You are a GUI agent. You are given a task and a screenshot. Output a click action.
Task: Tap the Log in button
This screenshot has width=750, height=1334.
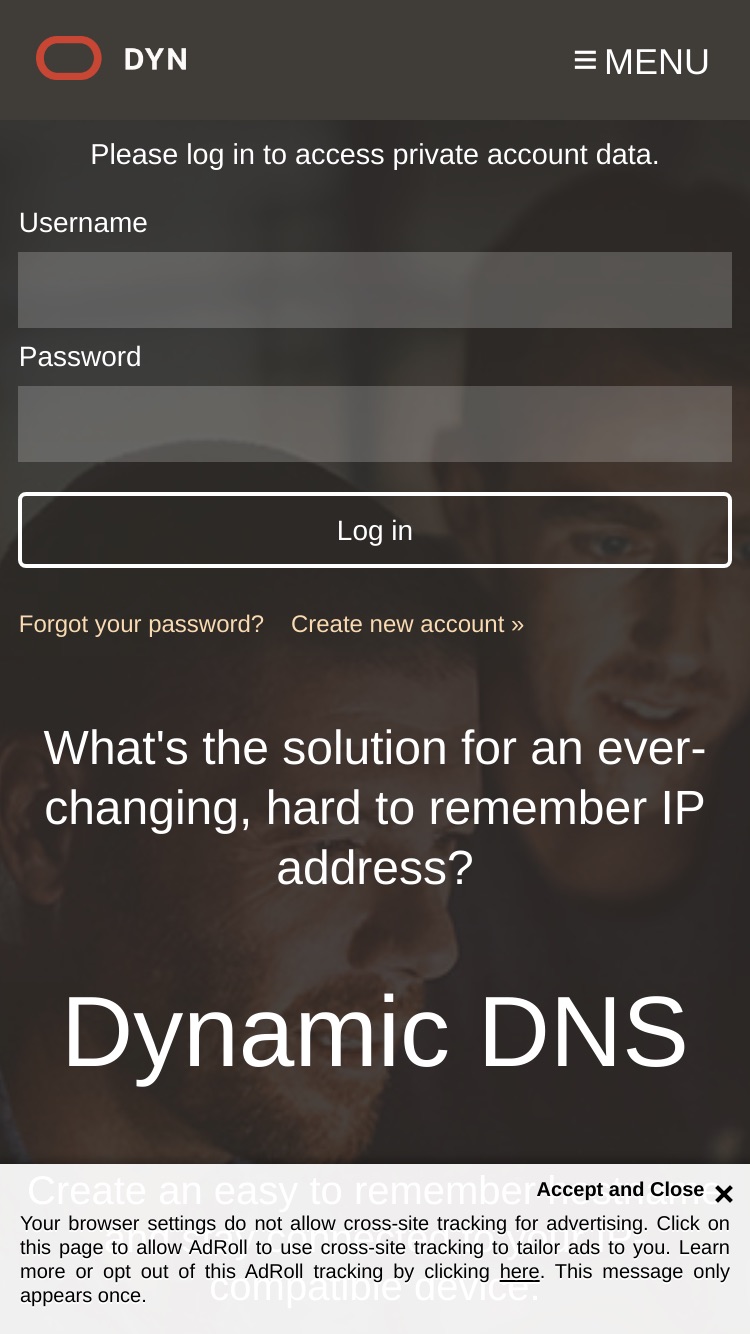pyautogui.click(x=375, y=530)
